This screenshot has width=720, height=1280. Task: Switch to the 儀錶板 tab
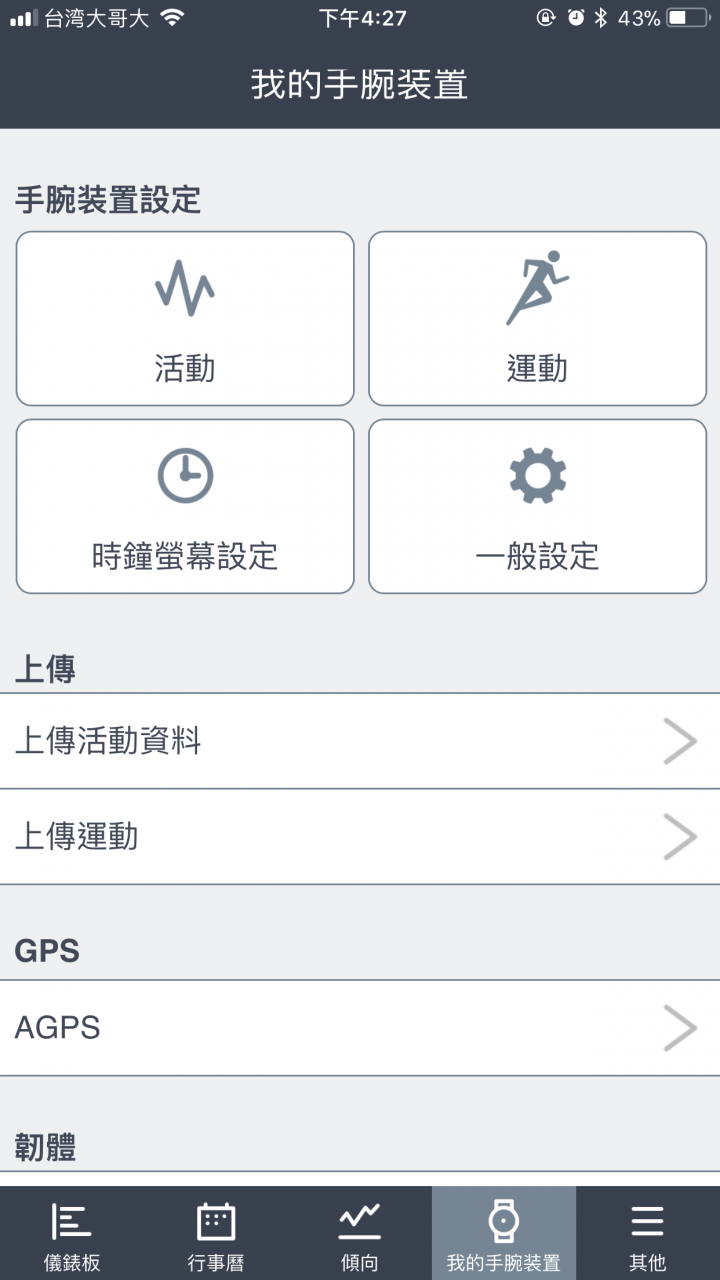[72, 1233]
